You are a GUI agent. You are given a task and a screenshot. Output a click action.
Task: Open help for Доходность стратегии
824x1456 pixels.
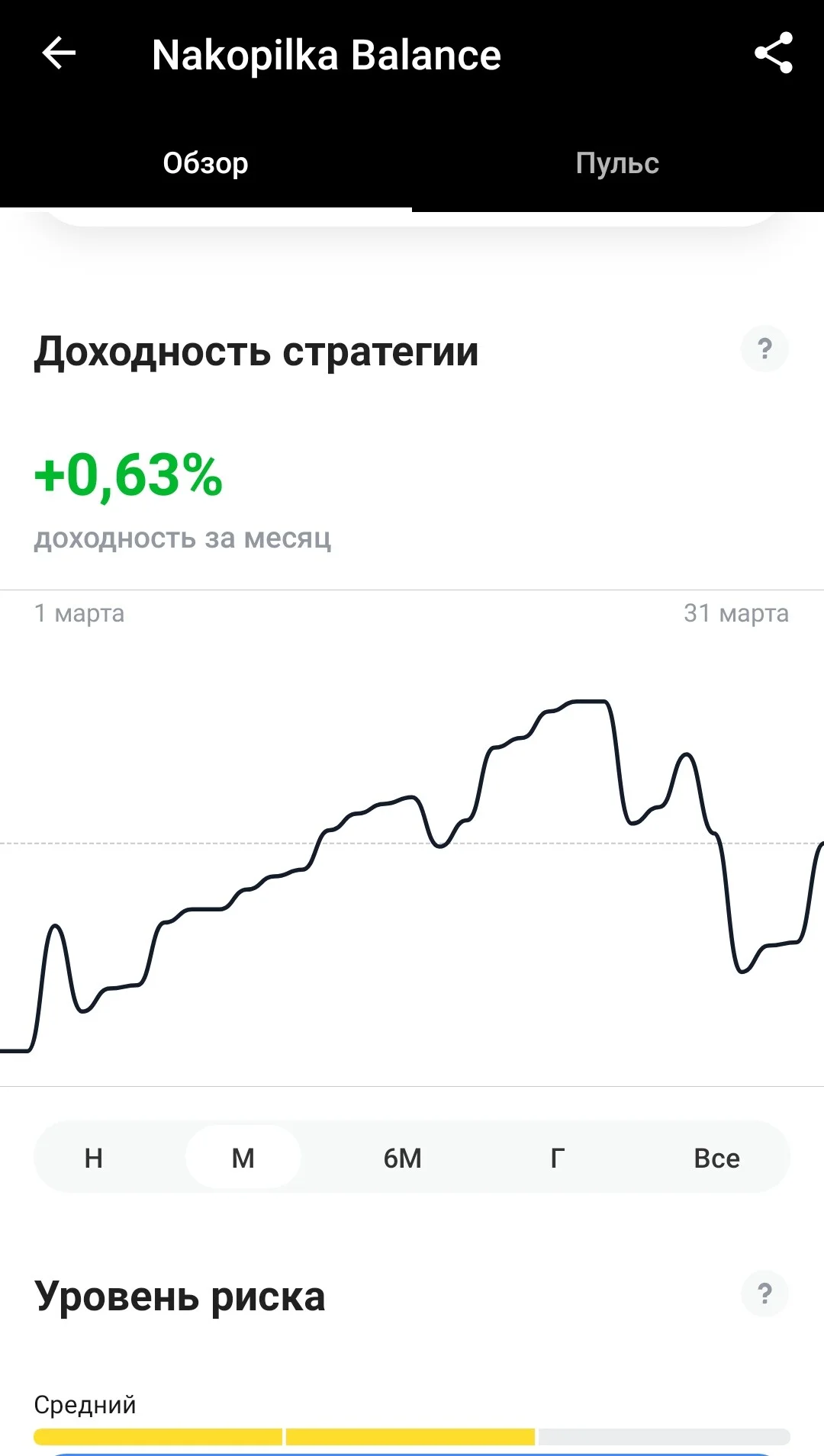point(764,349)
